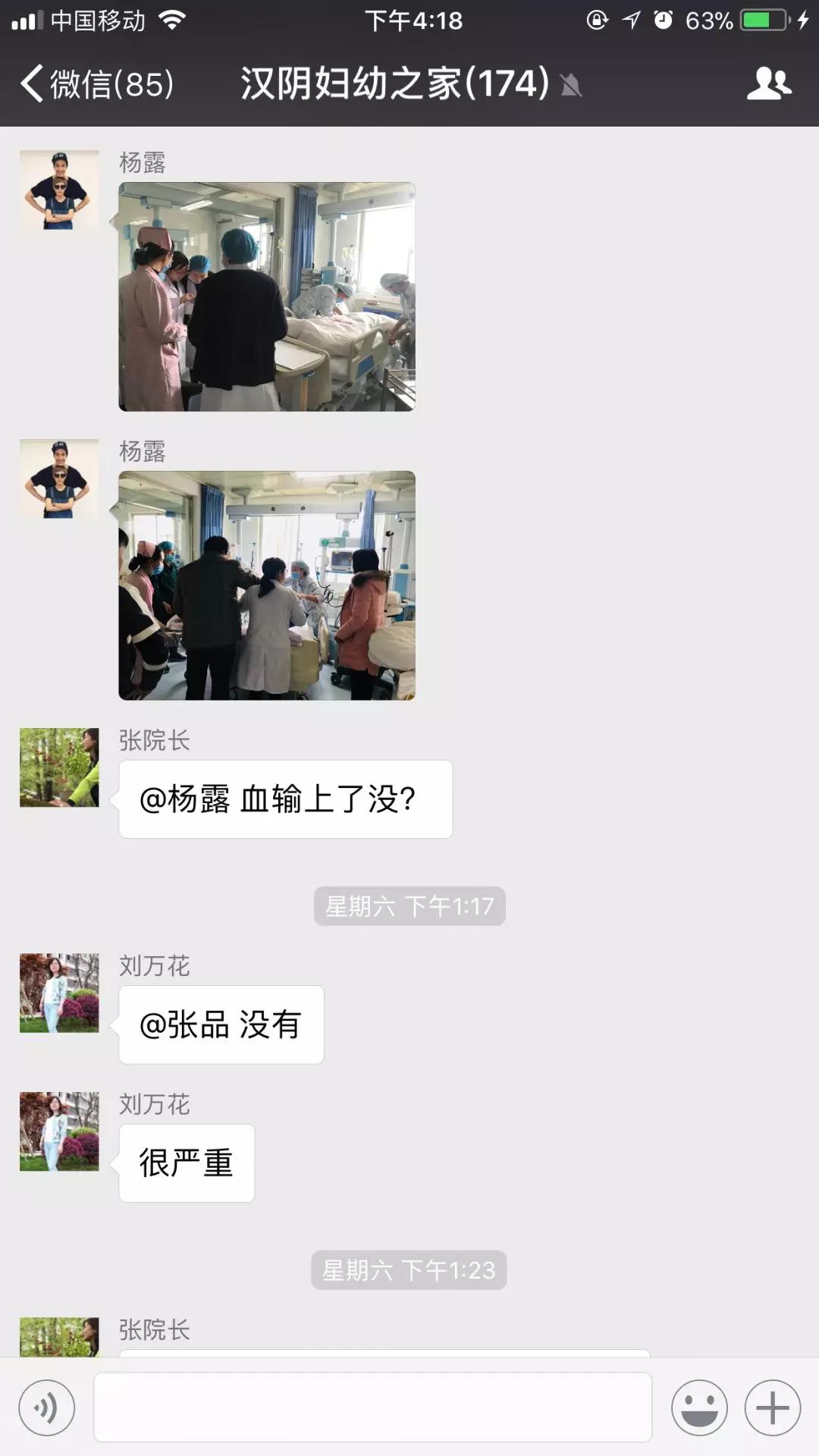Screen dimensions: 819x1456
Task: View 杨露's second photo showing pink coat
Action: [267, 585]
